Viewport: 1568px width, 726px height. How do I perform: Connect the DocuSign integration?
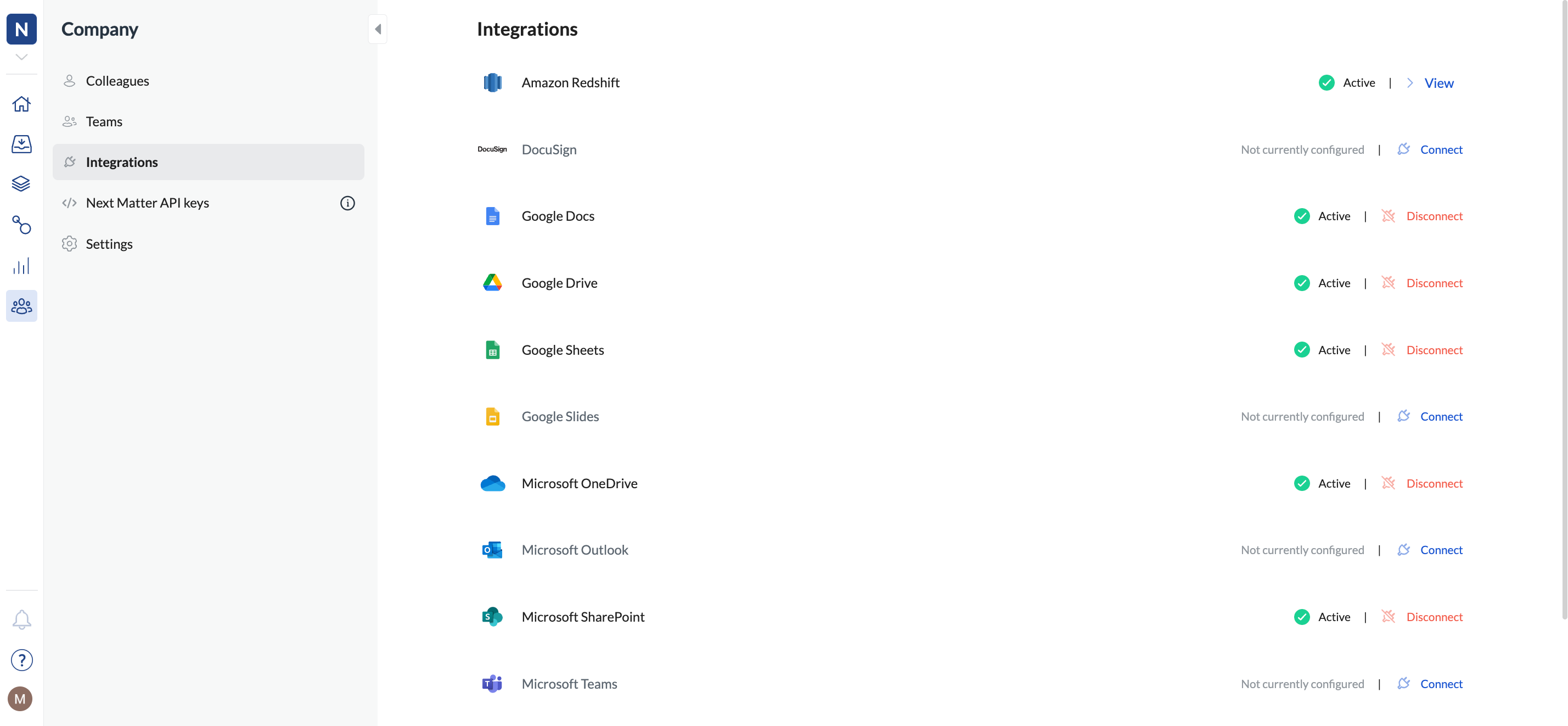pyautogui.click(x=1440, y=150)
